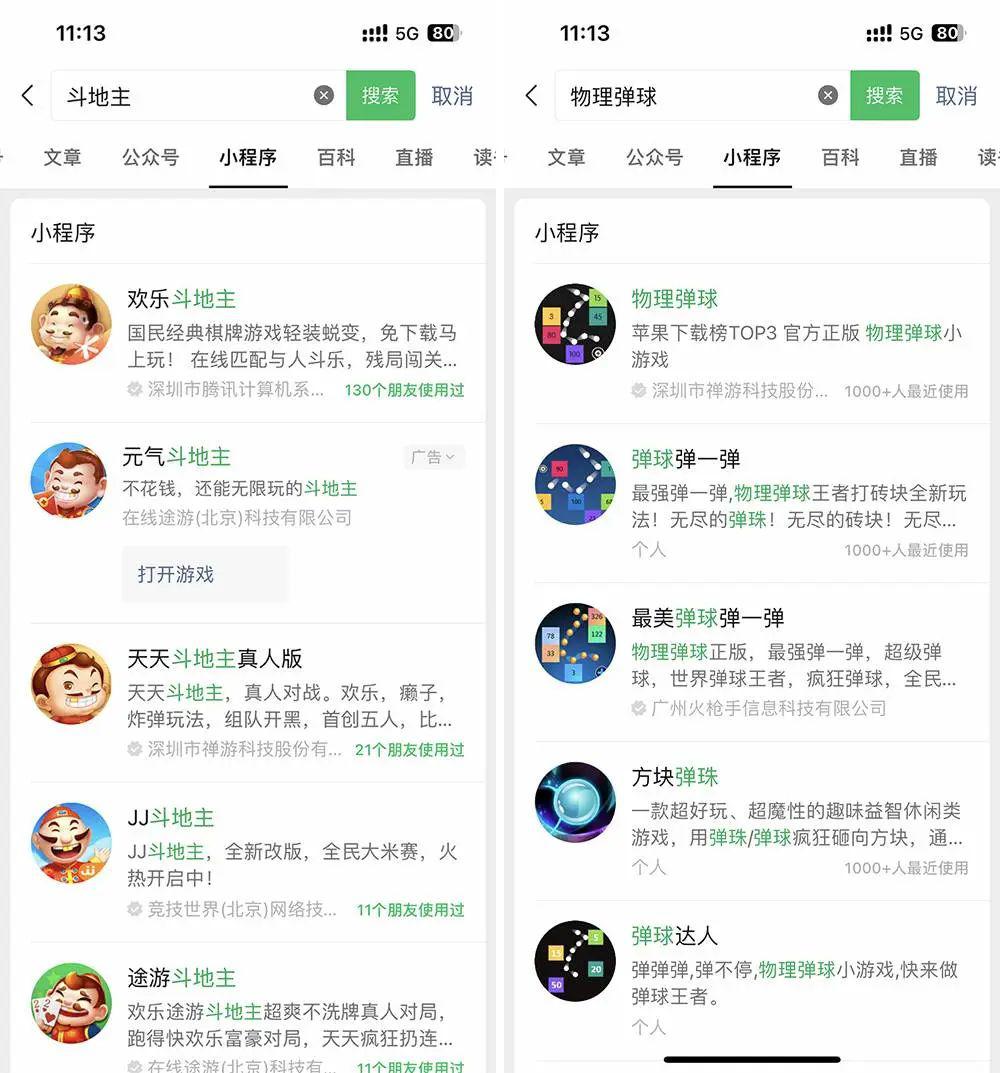The image size is (1000, 1073).
Task: Tap 搜索 next to the 物理弹球 query
Action: point(884,96)
